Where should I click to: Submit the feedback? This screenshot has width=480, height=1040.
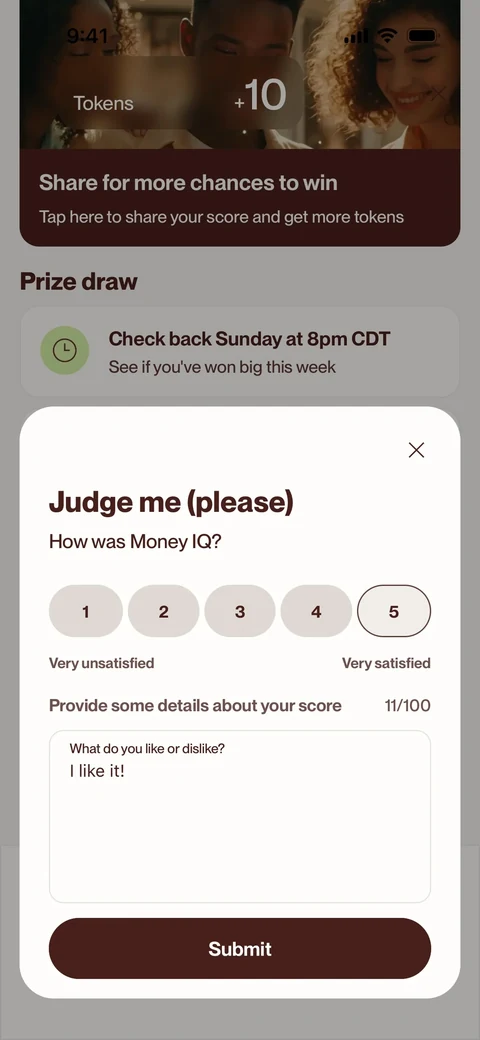point(240,948)
